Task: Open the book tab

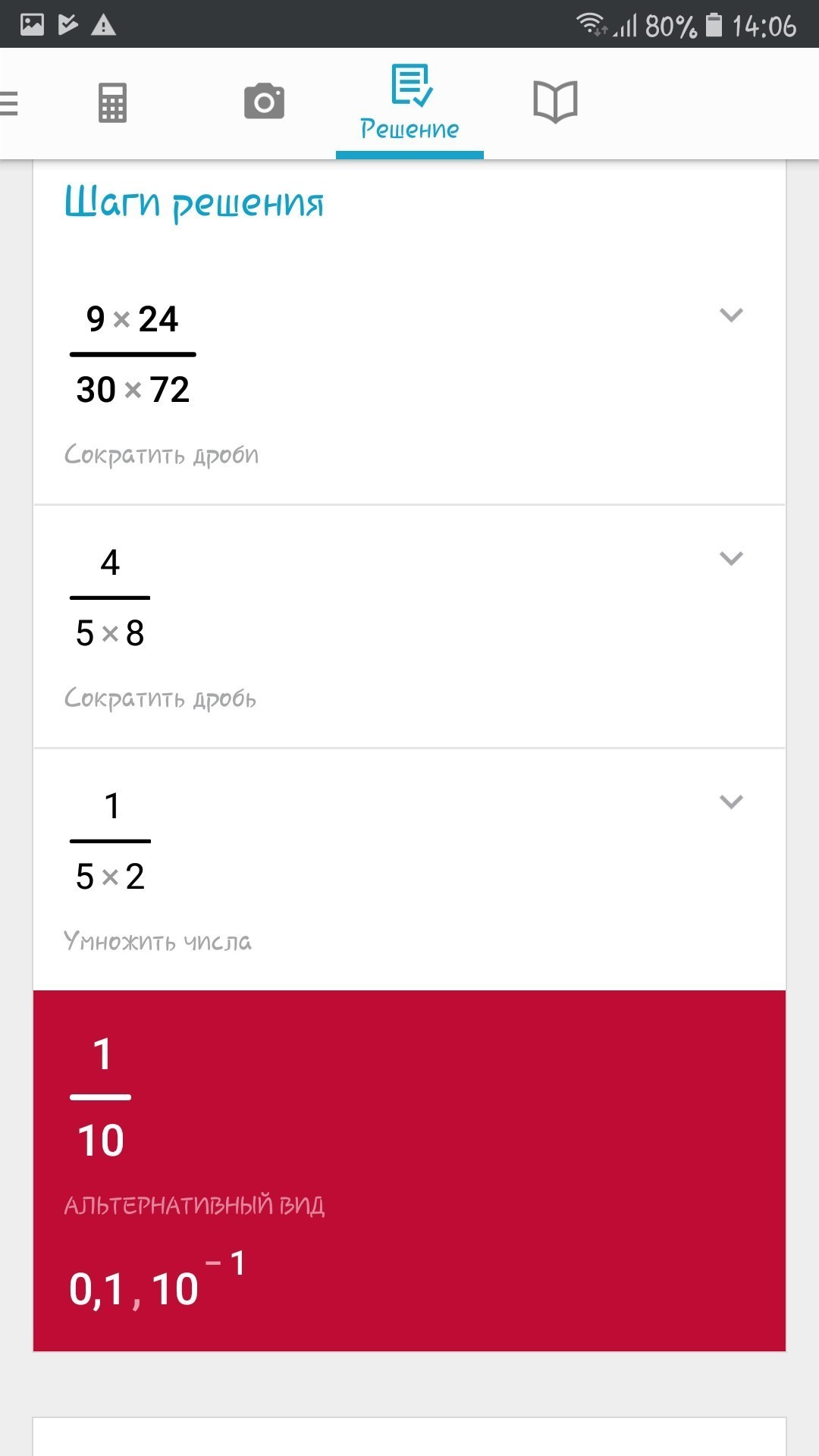Action: tap(555, 102)
